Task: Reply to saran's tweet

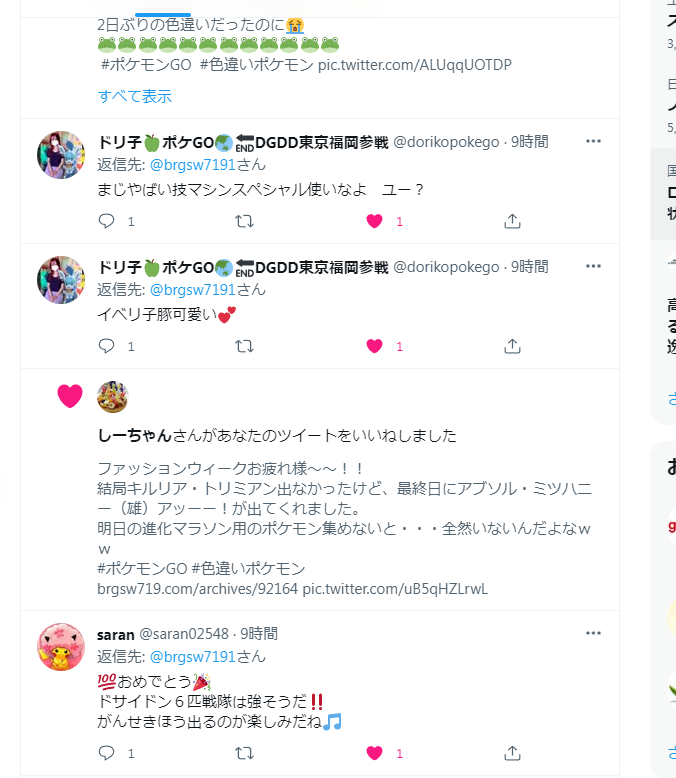Action: click(x=108, y=752)
